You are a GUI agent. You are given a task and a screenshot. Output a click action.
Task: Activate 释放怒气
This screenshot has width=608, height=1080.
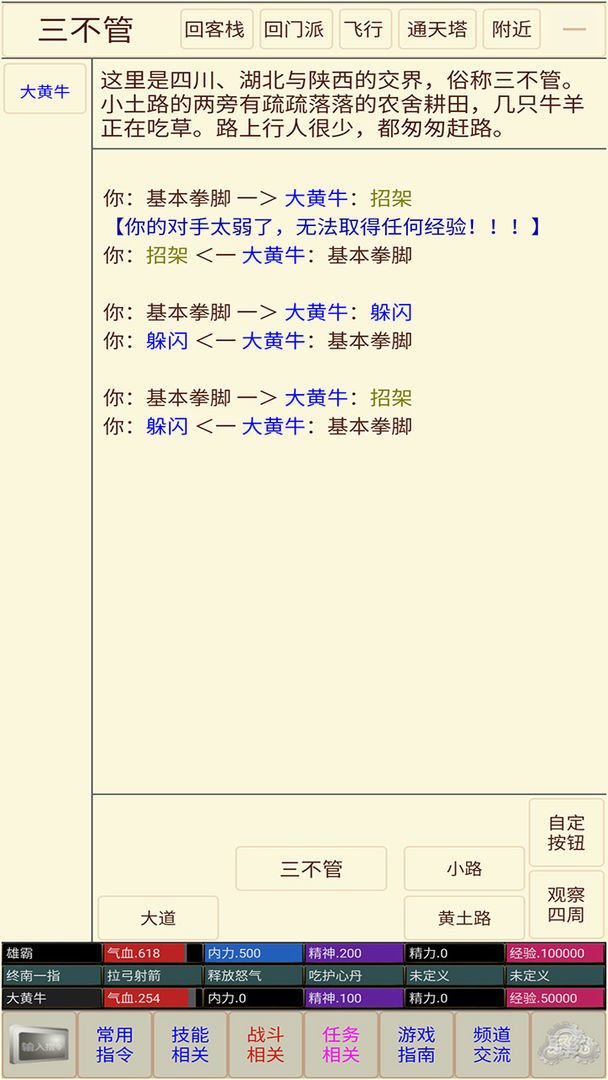[253, 975]
